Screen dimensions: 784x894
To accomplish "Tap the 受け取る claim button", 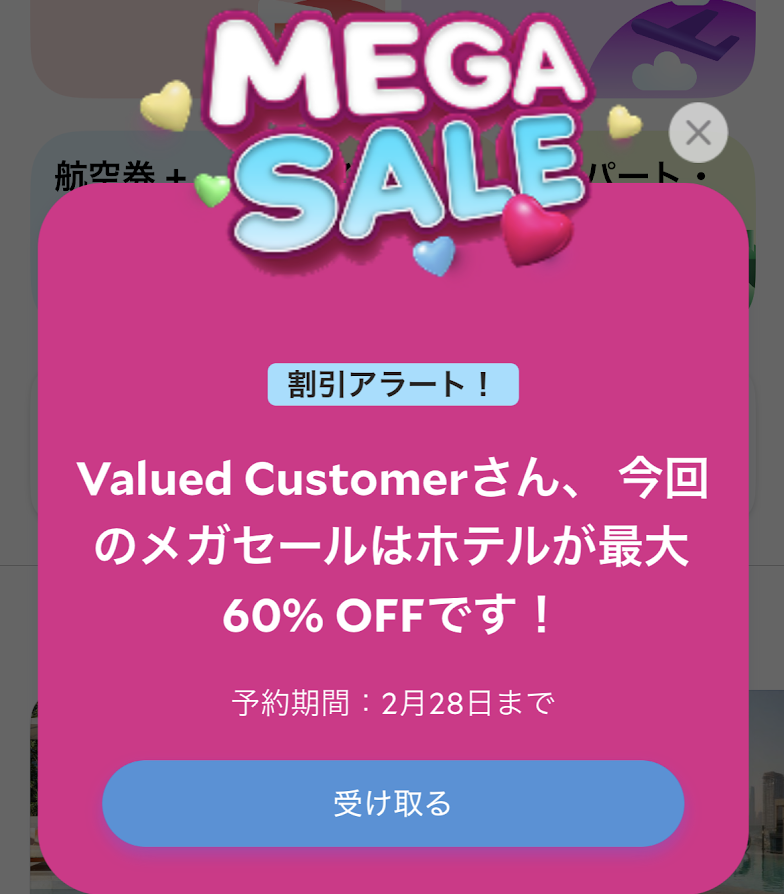I will [x=392, y=803].
